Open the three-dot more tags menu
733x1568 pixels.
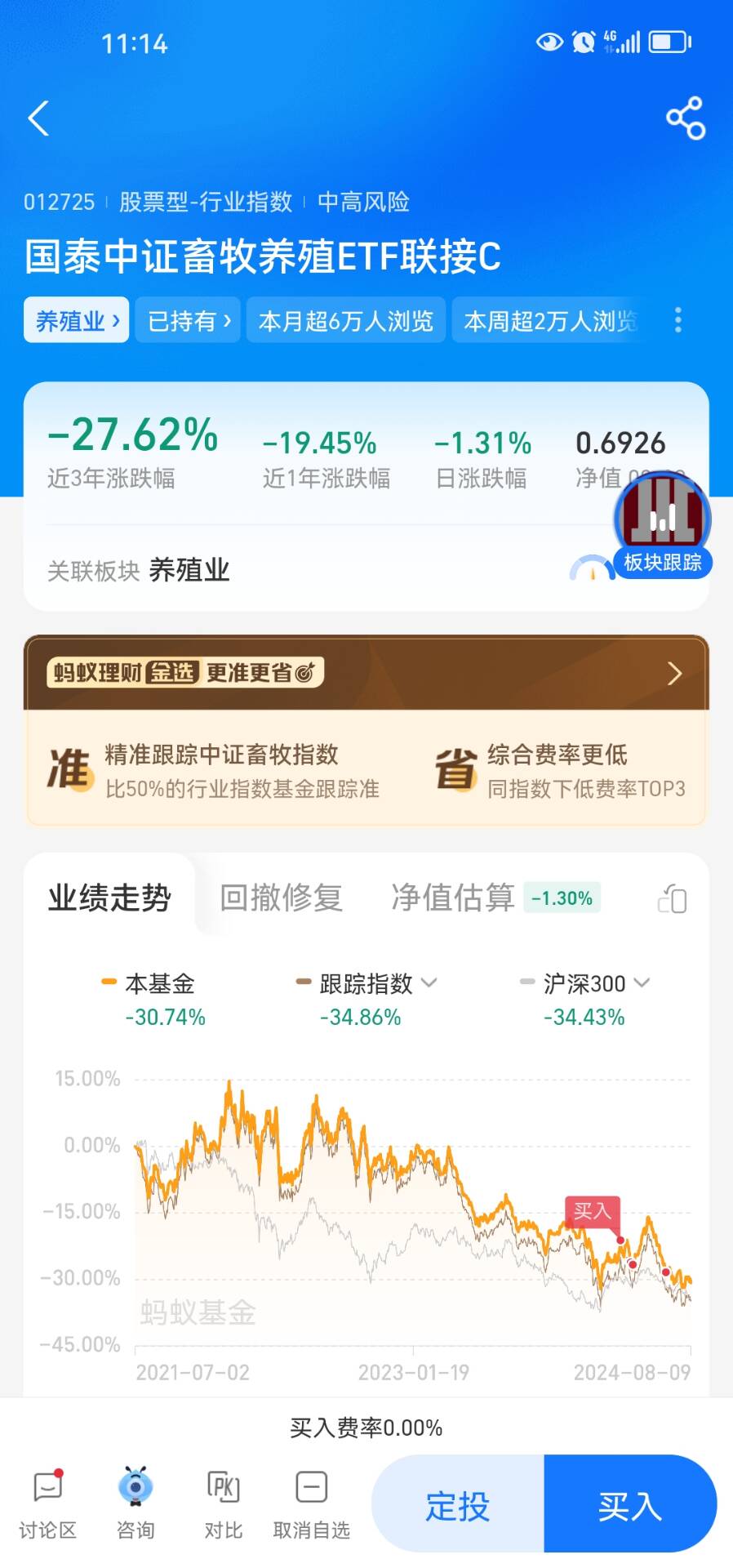[677, 320]
